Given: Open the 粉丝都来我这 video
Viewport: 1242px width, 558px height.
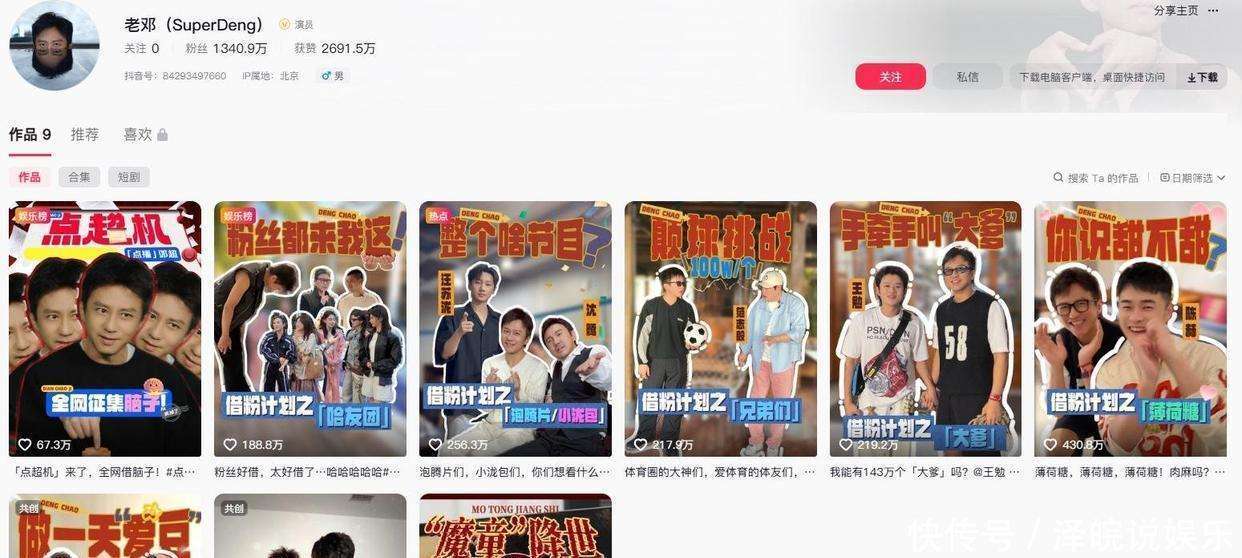Looking at the screenshot, I should click(310, 328).
